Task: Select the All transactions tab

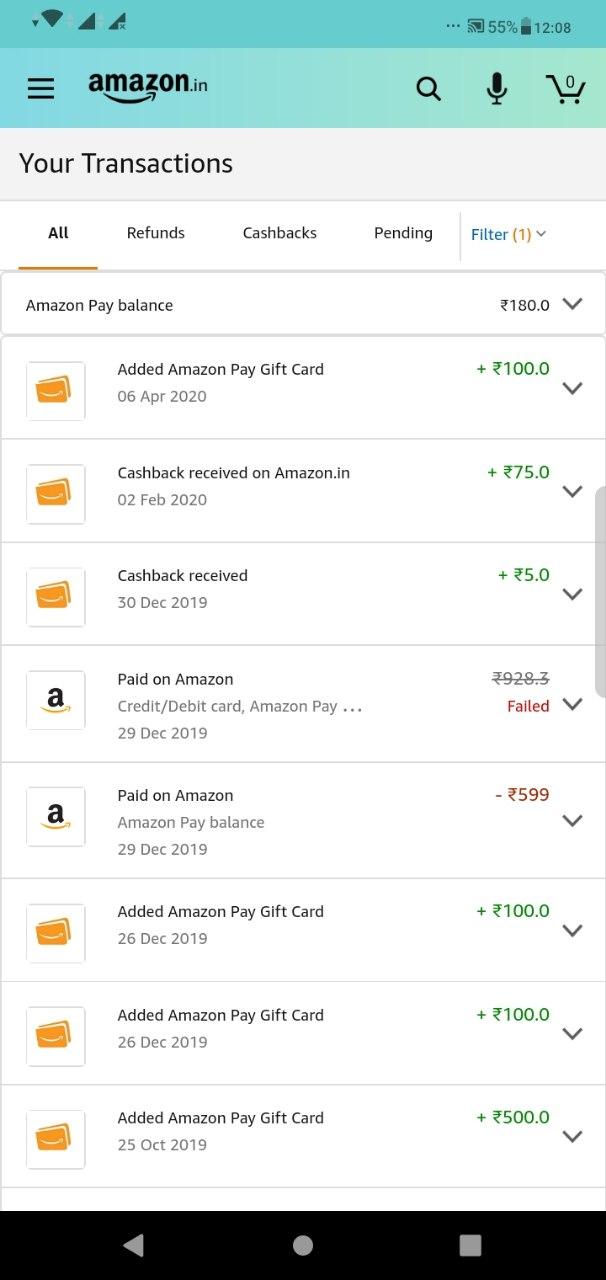Action: tap(58, 233)
